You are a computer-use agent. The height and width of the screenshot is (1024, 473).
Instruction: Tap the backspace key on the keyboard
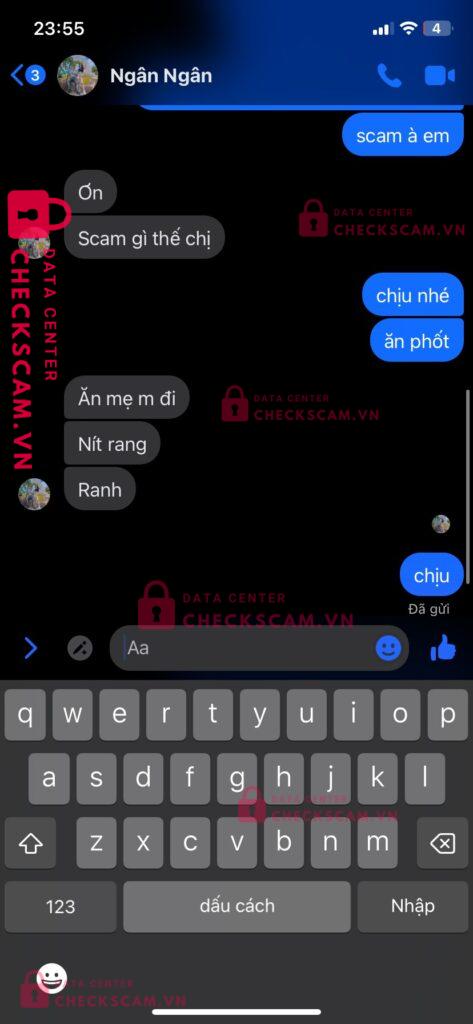443,842
